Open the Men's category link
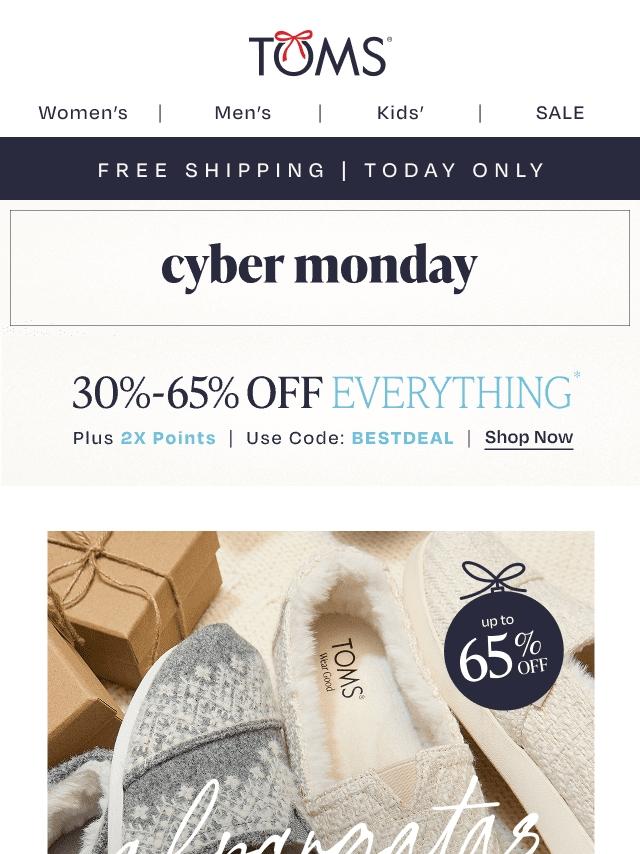This screenshot has height=854, width=640. (242, 113)
